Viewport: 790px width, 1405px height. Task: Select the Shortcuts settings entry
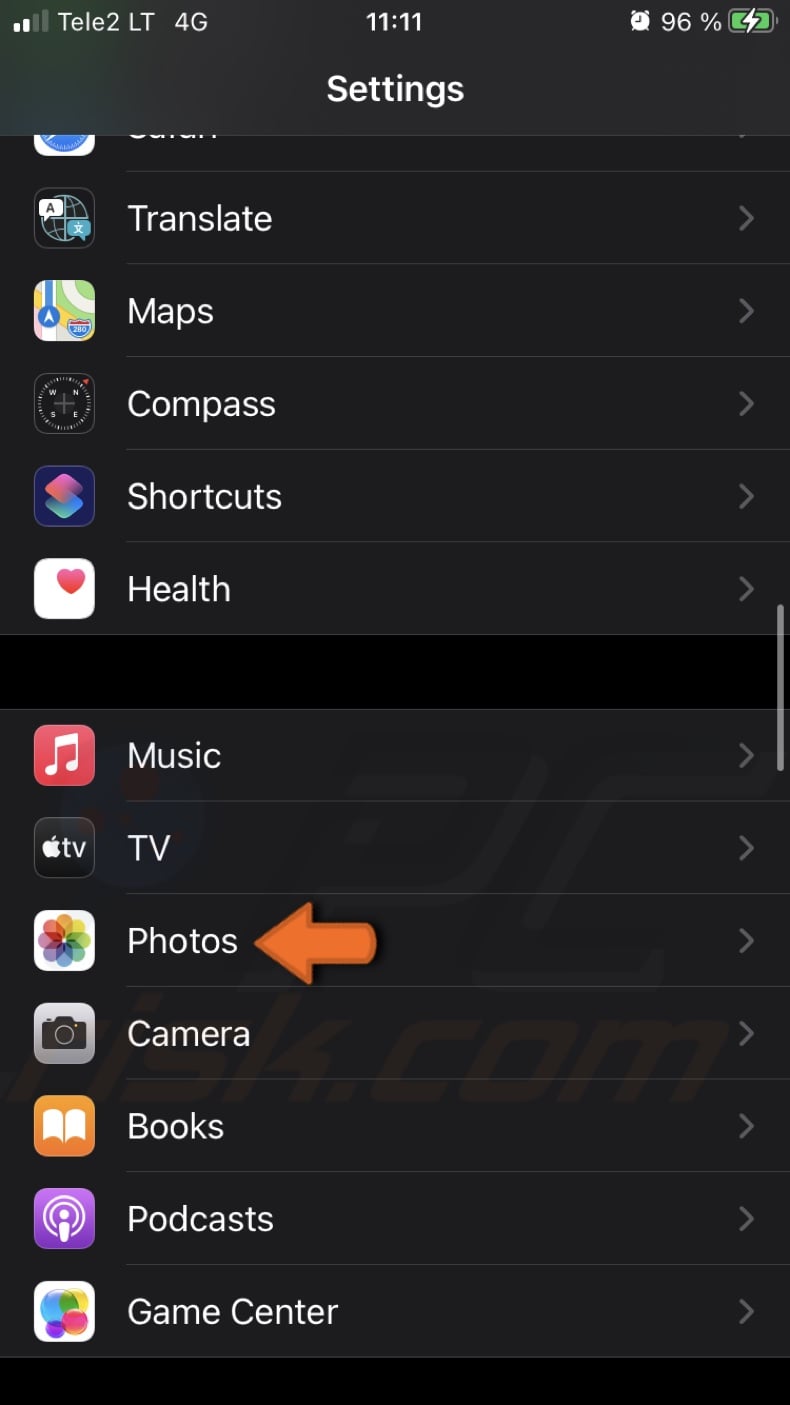pos(204,496)
